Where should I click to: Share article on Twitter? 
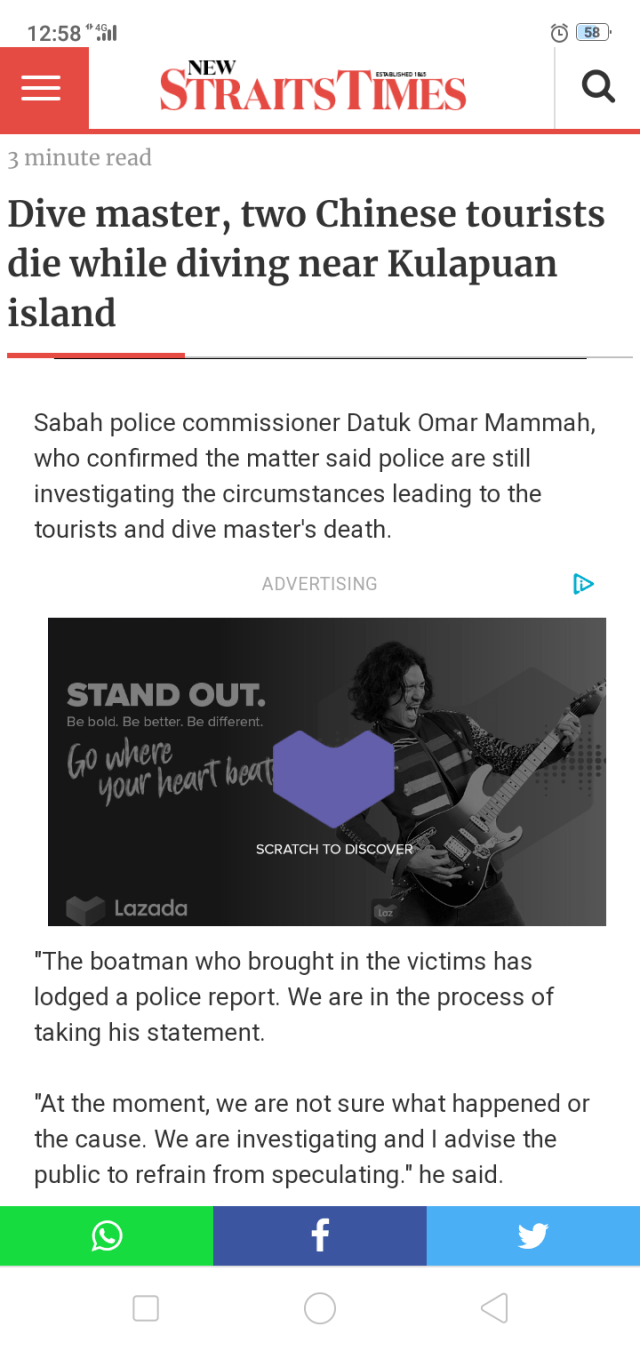pyautogui.click(x=533, y=1236)
